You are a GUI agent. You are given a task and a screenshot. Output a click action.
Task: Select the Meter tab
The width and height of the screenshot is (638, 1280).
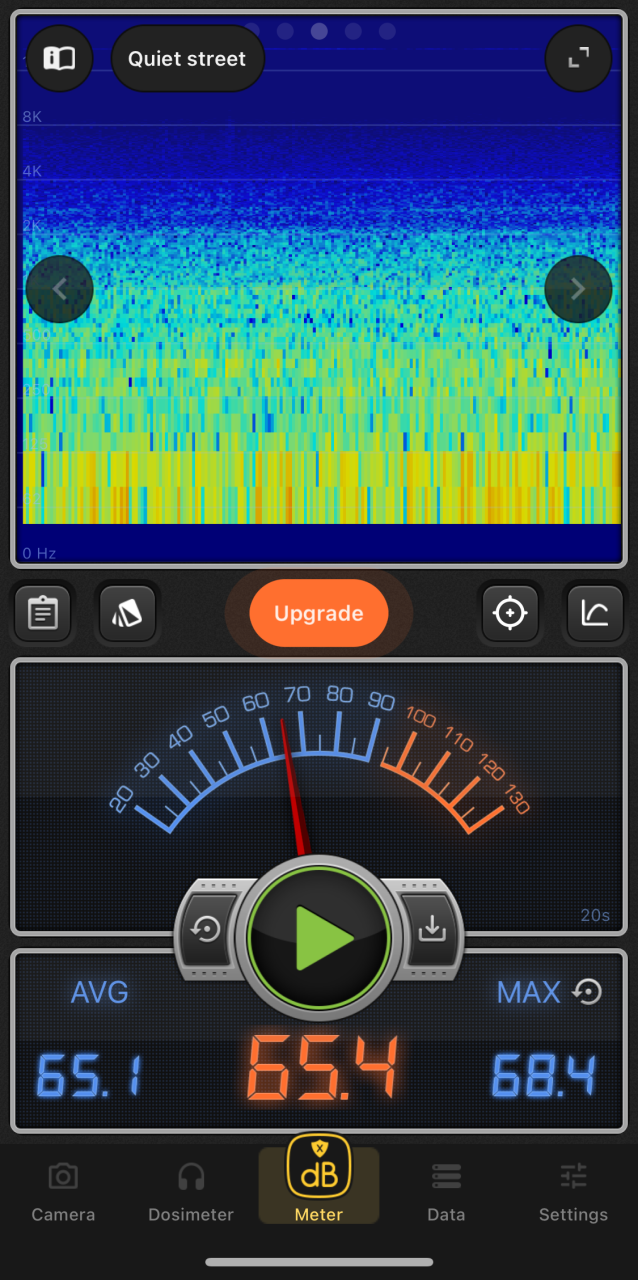[x=319, y=1187]
